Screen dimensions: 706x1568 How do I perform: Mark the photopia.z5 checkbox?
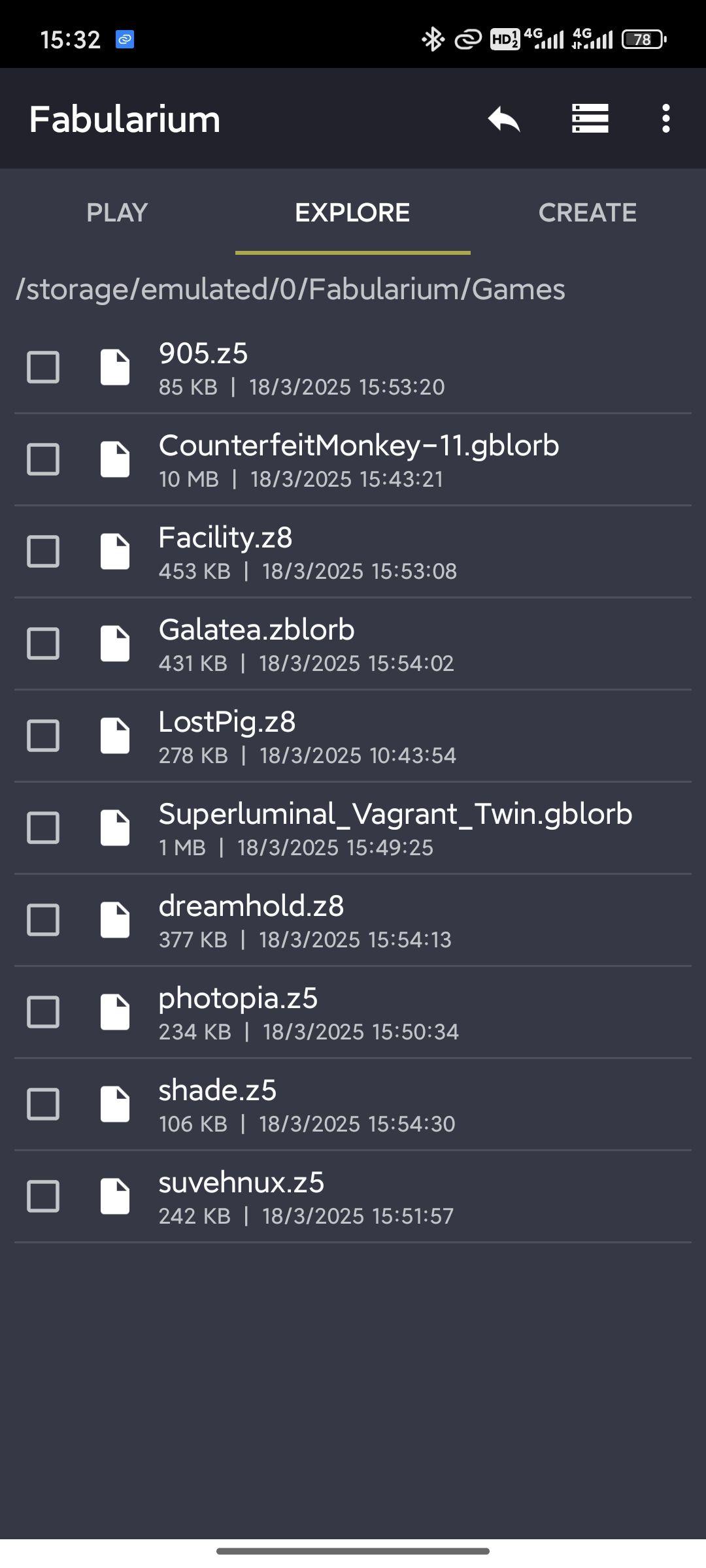click(43, 1012)
